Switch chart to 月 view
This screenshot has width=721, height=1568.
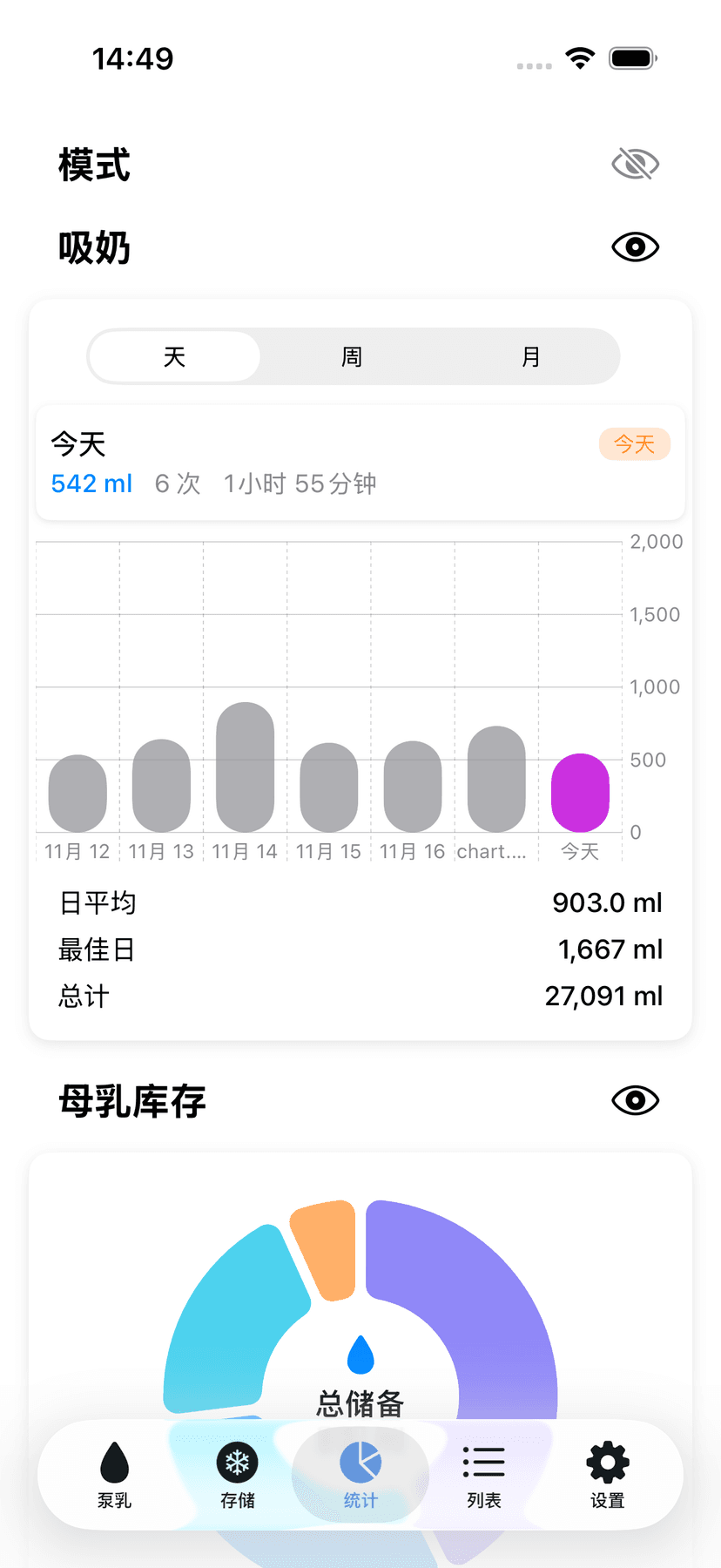(x=530, y=356)
